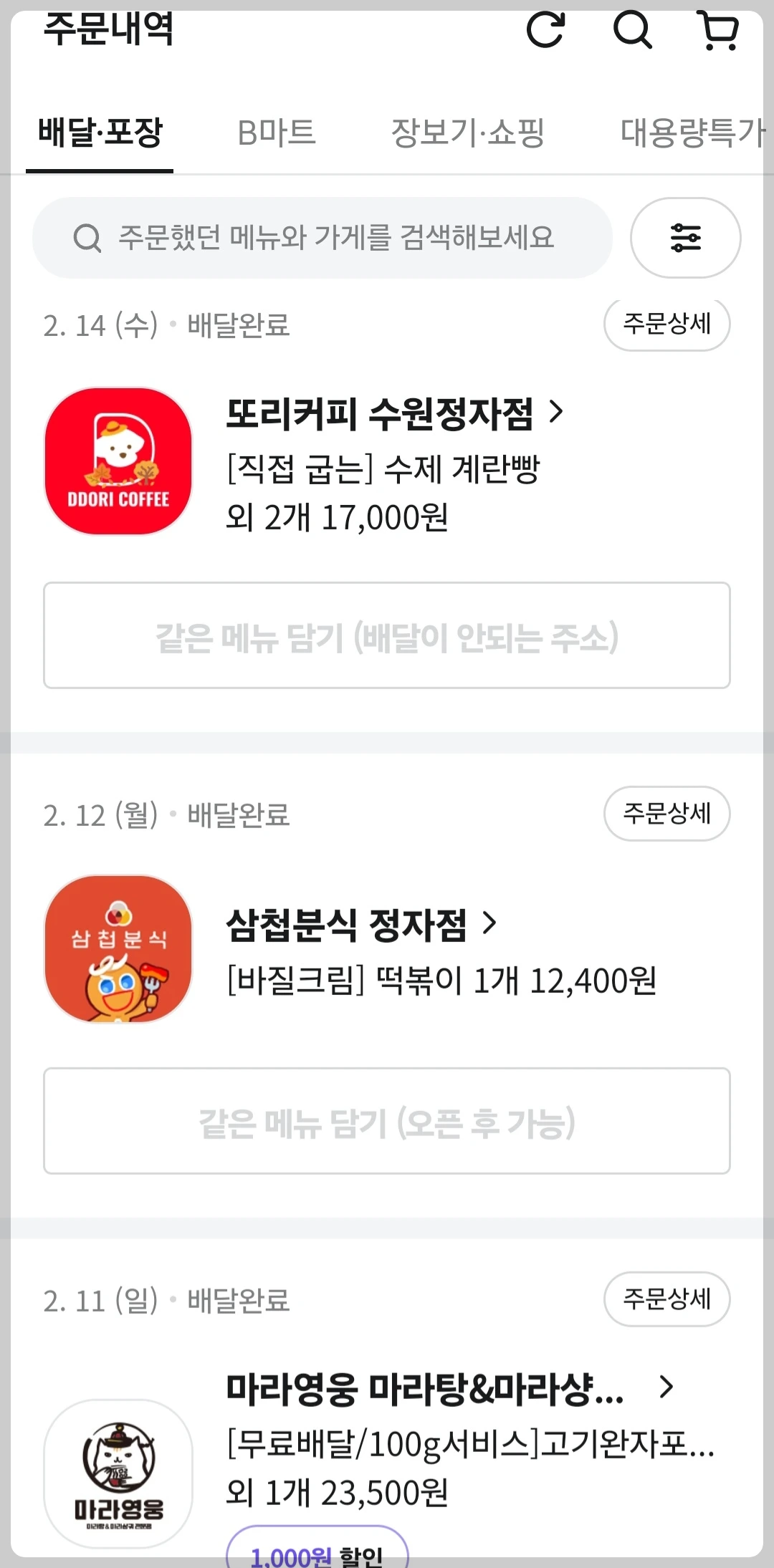Switch to the B마트 tab
This screenshot has height=1568, width=774.
pos(277,133)
